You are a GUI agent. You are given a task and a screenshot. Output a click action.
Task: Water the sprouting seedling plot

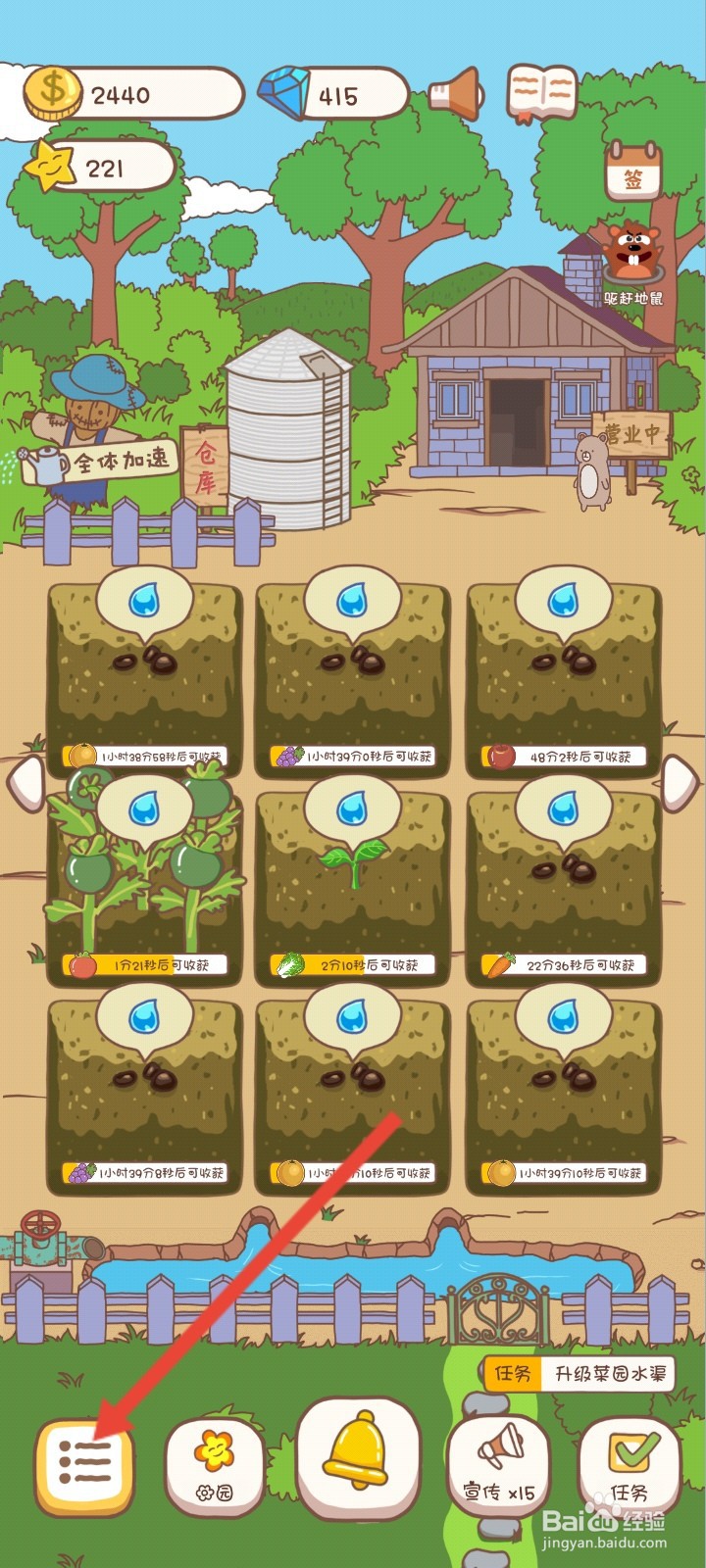(353, 813)
